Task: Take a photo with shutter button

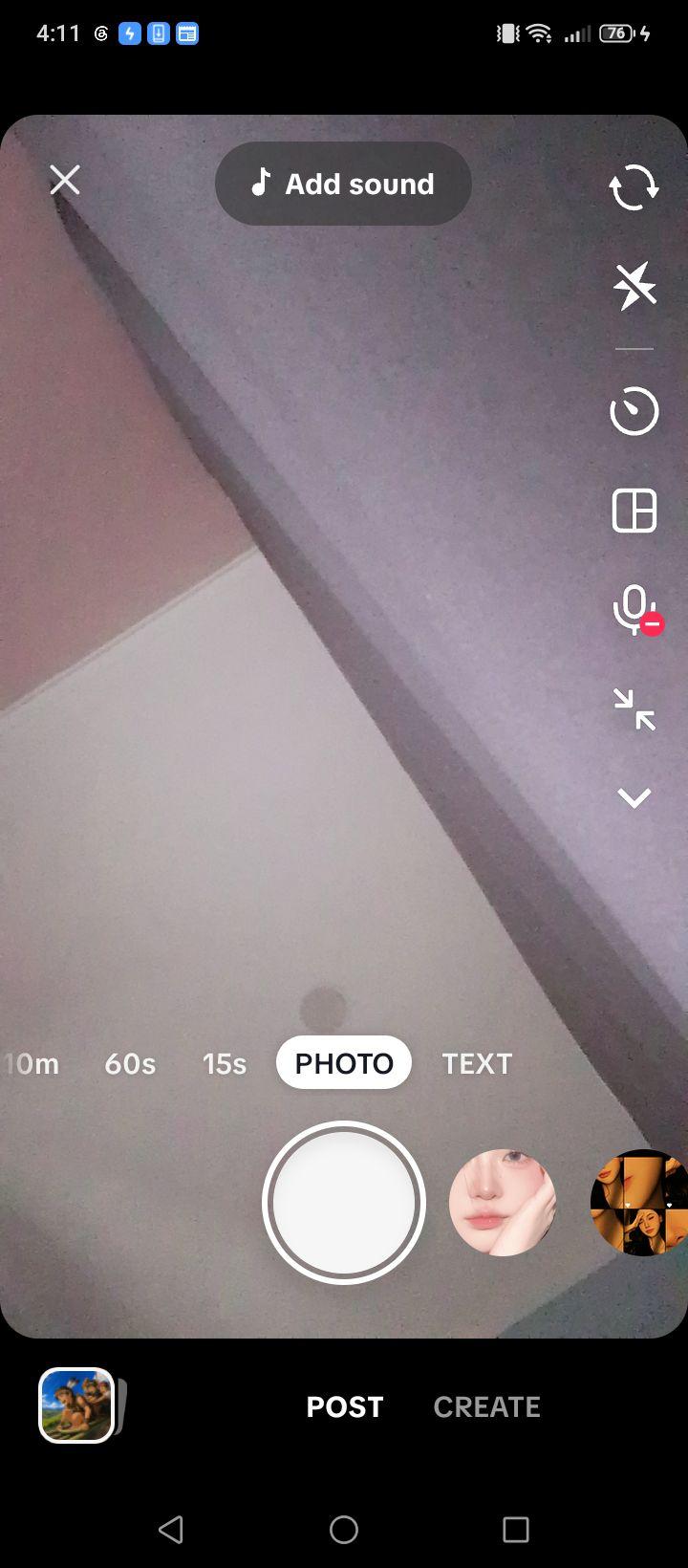Action: 344,1203
